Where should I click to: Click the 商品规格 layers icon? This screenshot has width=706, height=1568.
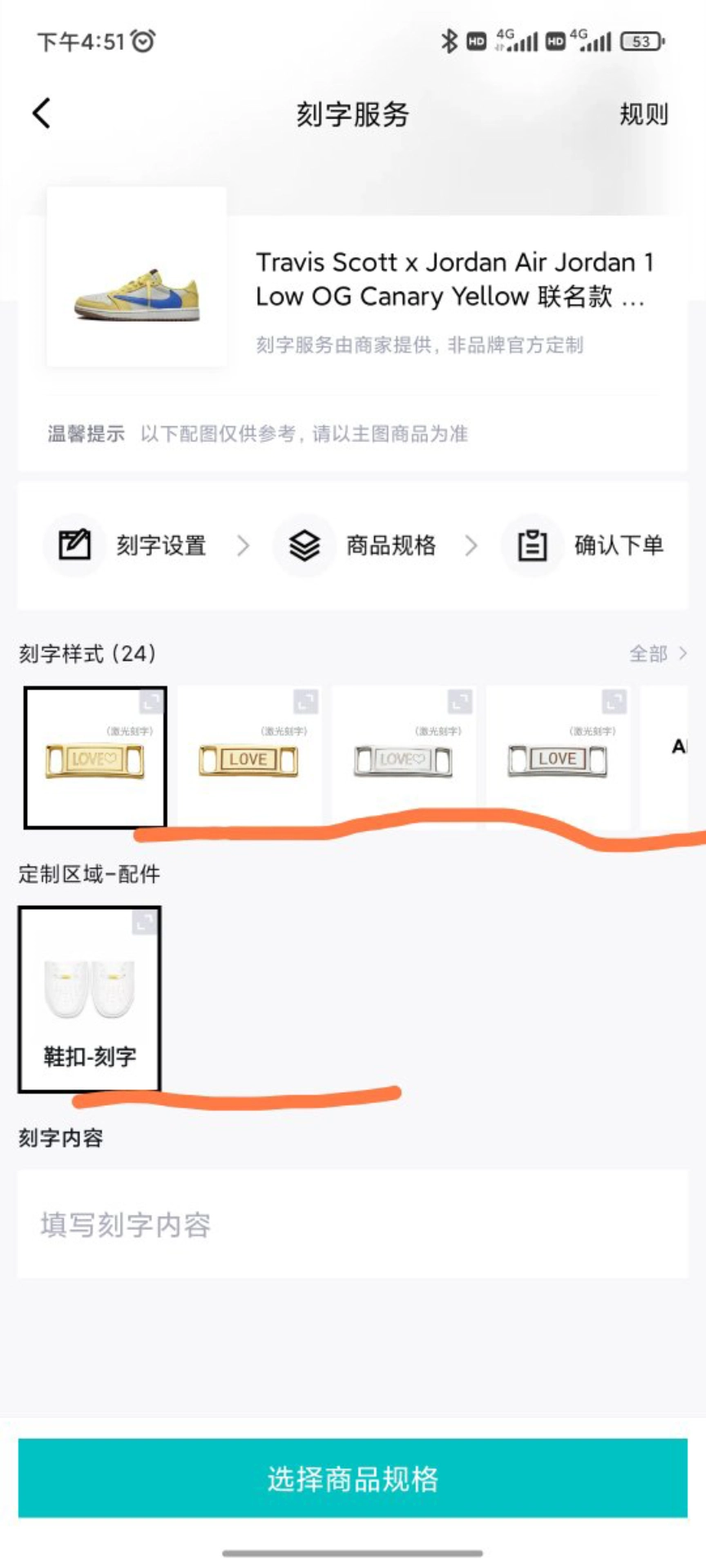coord(304,545)
